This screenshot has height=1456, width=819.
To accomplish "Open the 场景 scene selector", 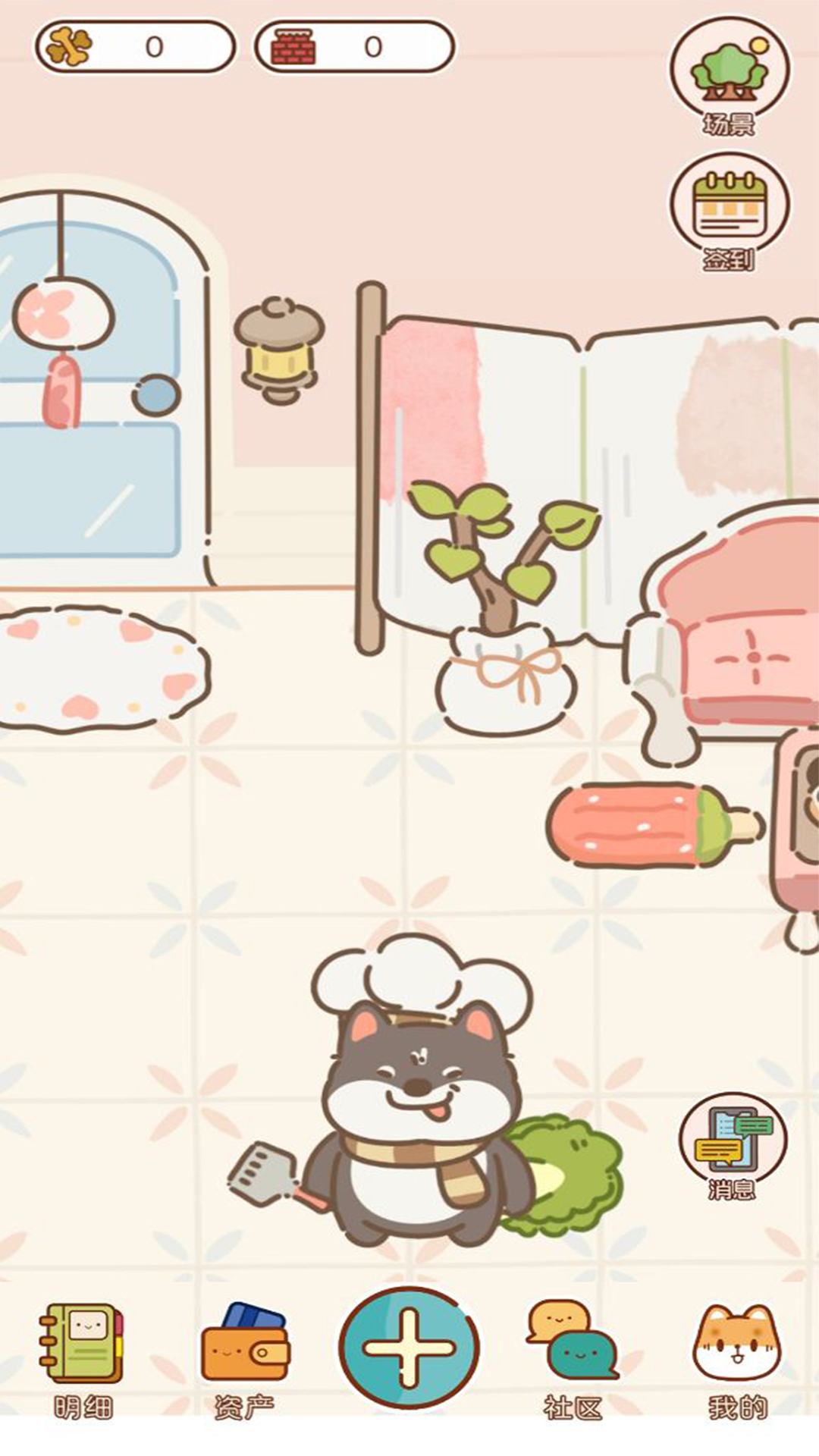I will click(x=730, y=77).
